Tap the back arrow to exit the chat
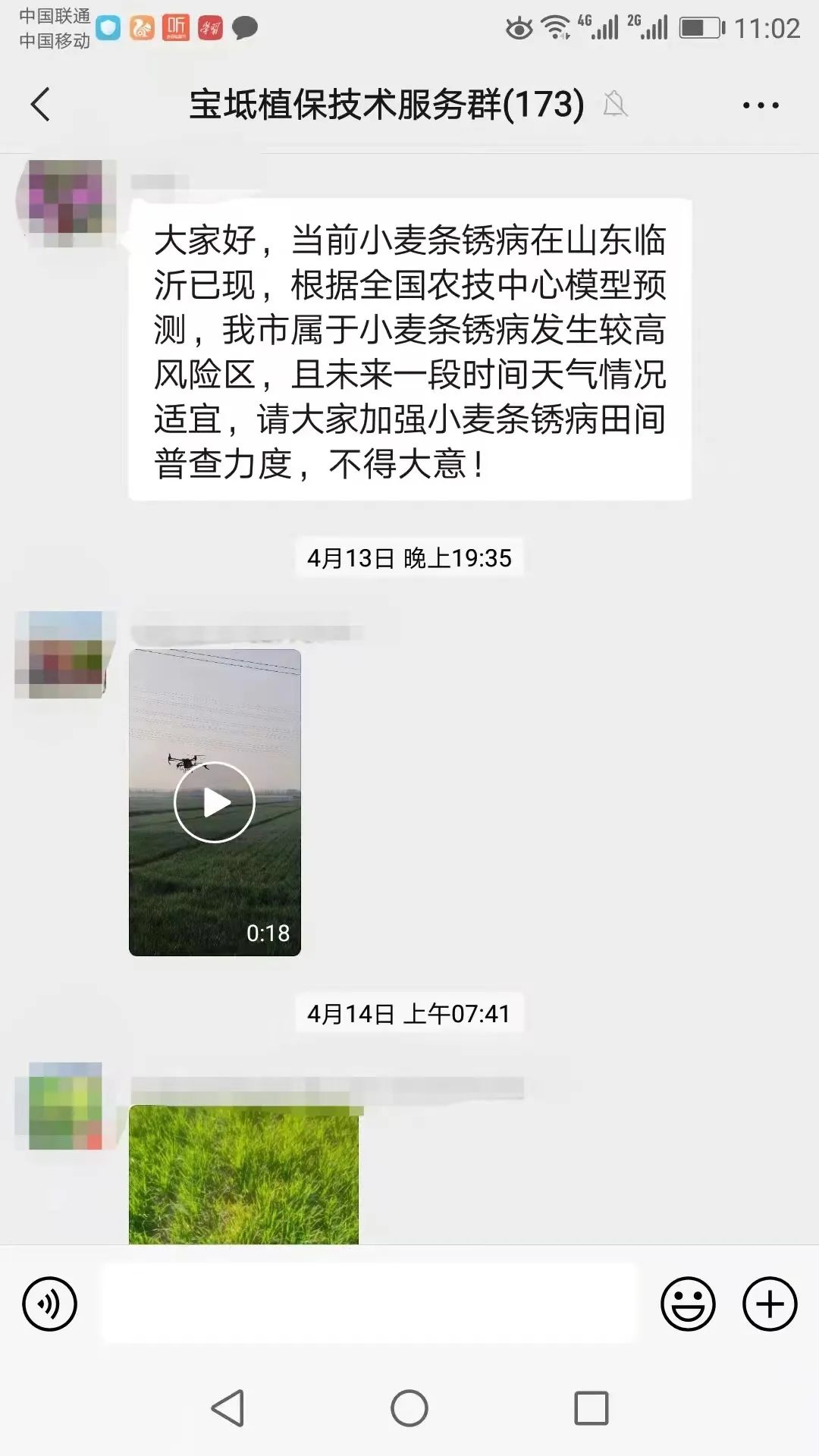The width and height of the screenshot is (819, 1456). click(39, 105)
